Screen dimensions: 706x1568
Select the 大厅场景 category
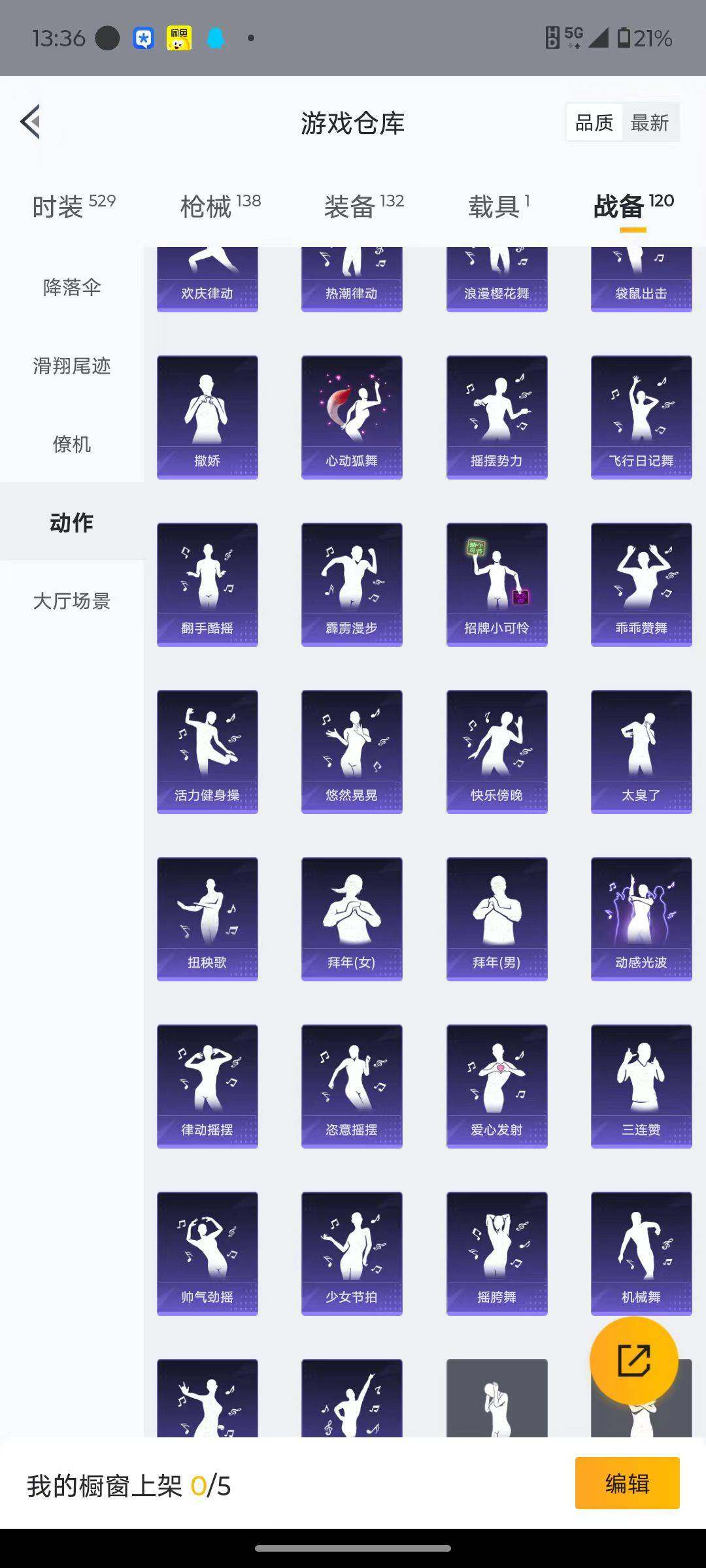coord(73,602)
